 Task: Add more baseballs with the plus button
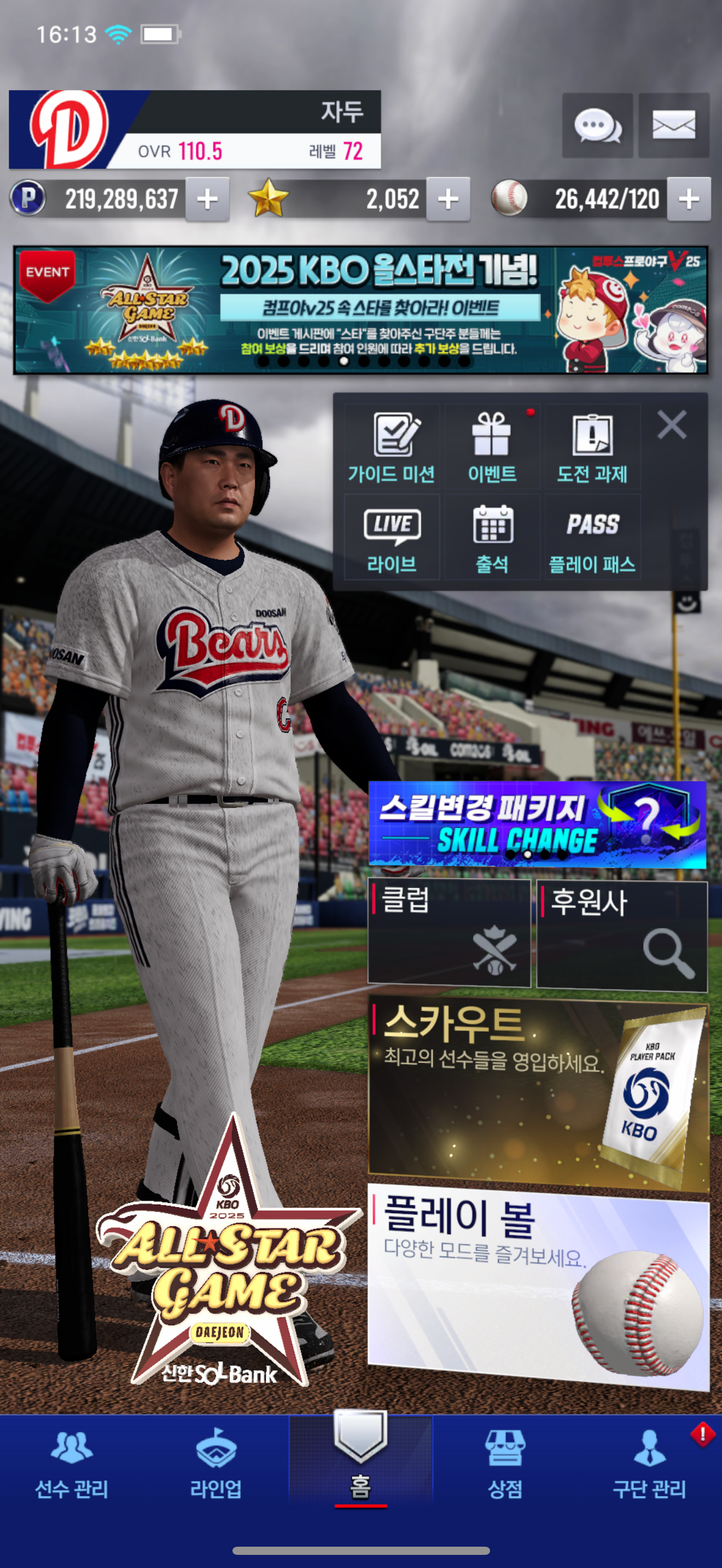click(689, 199)
